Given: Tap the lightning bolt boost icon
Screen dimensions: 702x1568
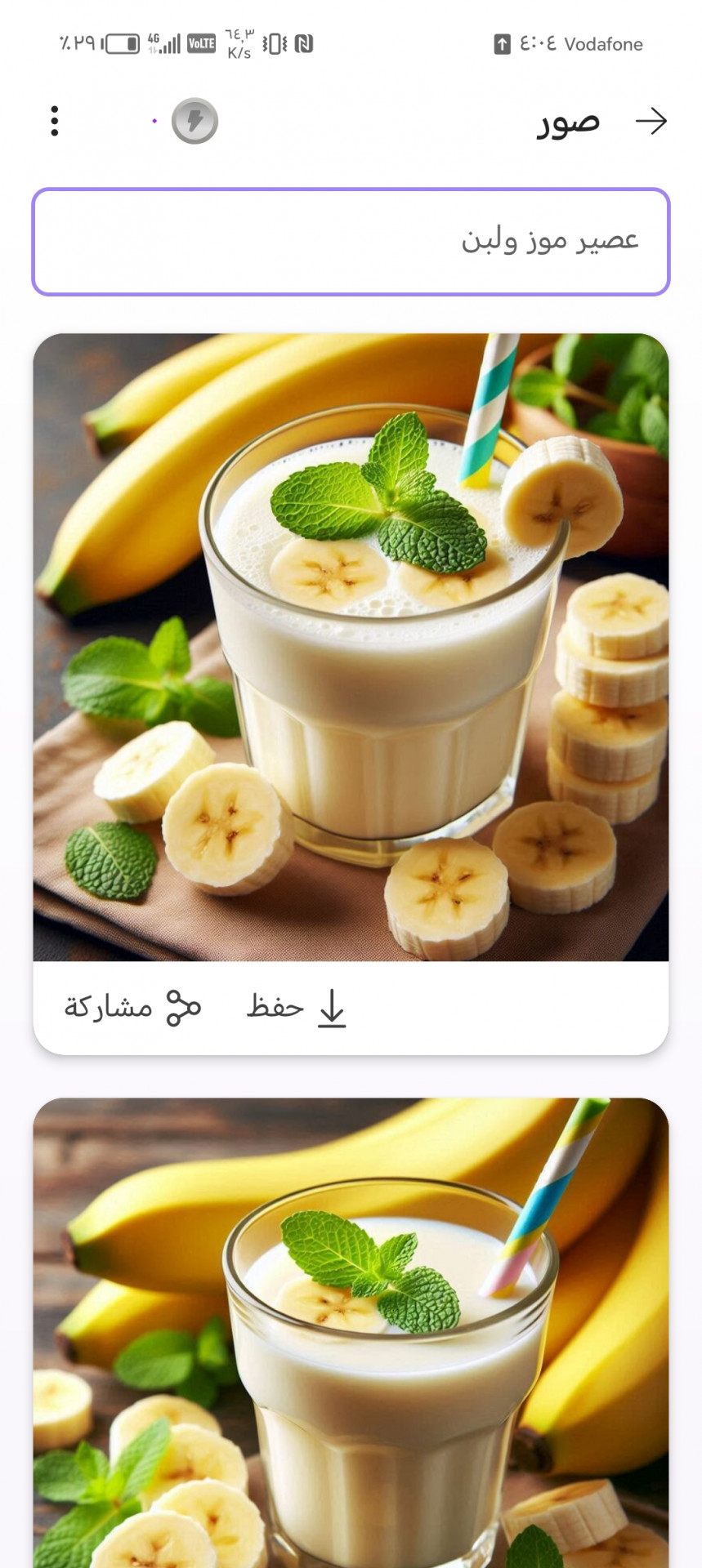Looking at the screenshot, I should [x=195, y=122].
